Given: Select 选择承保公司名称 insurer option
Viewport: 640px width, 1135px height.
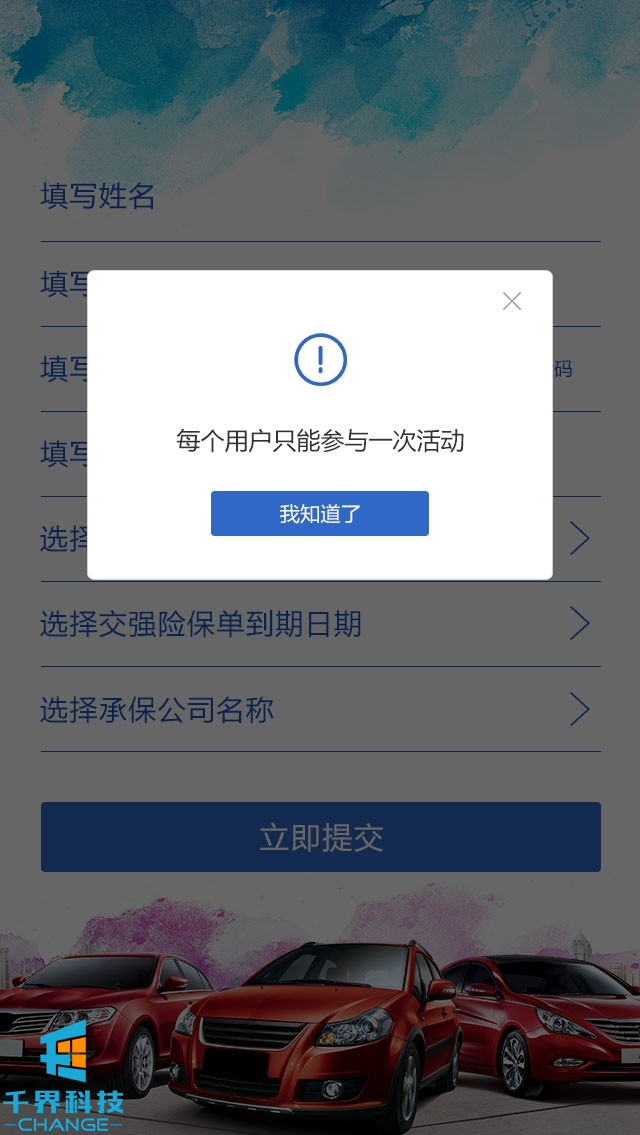Looking at the screenshot, I should [320, 710].
